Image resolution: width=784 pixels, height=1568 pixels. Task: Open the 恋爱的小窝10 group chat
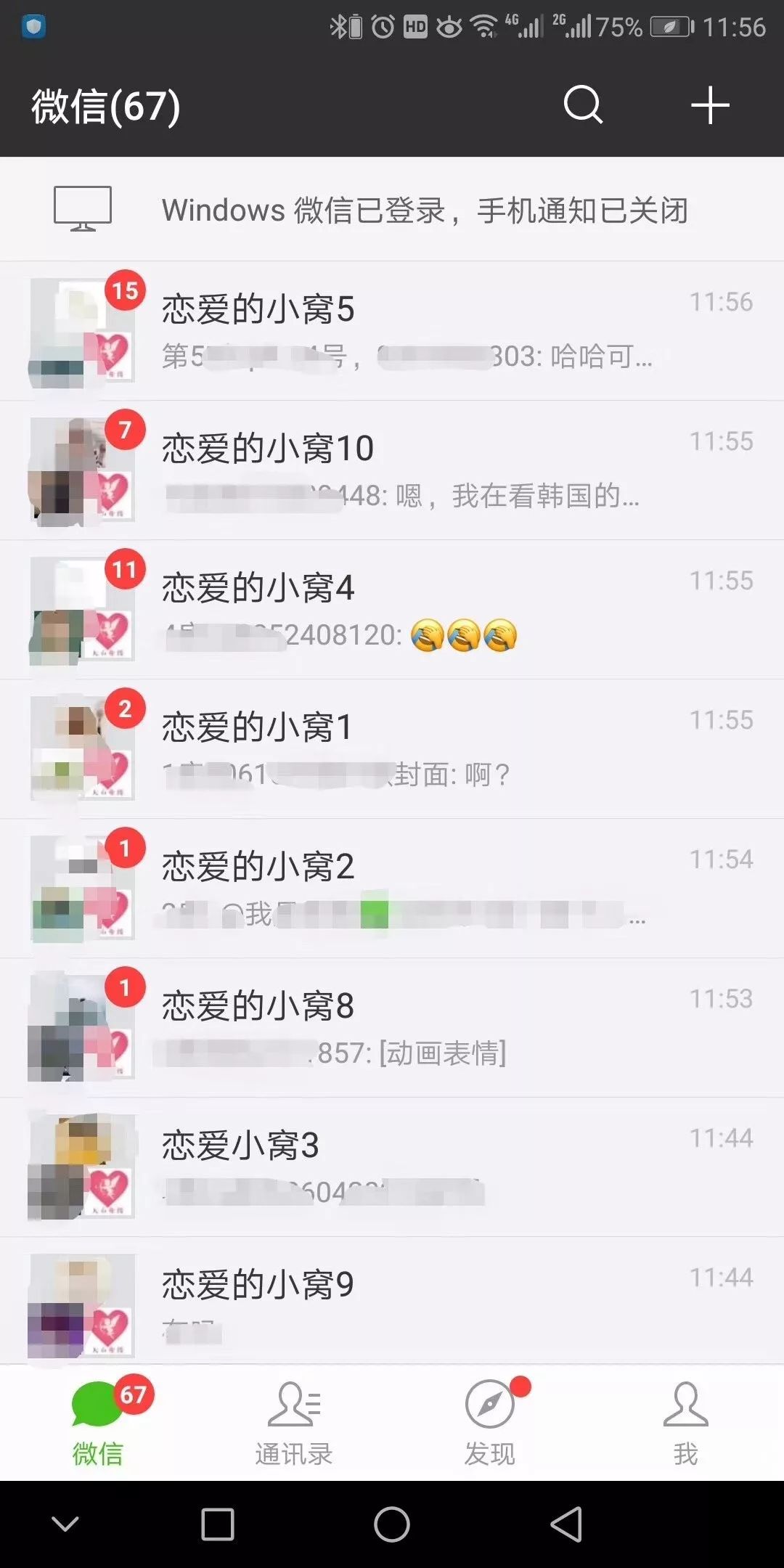(x=392, y=470)
